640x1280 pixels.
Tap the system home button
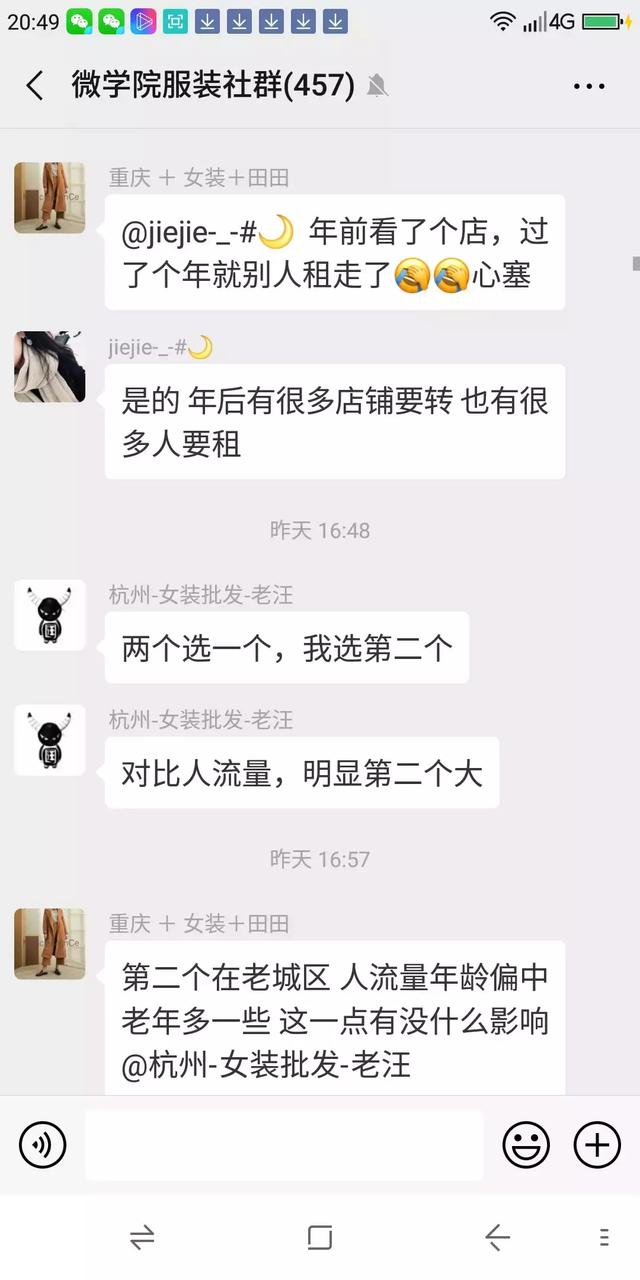[320, 1238]
